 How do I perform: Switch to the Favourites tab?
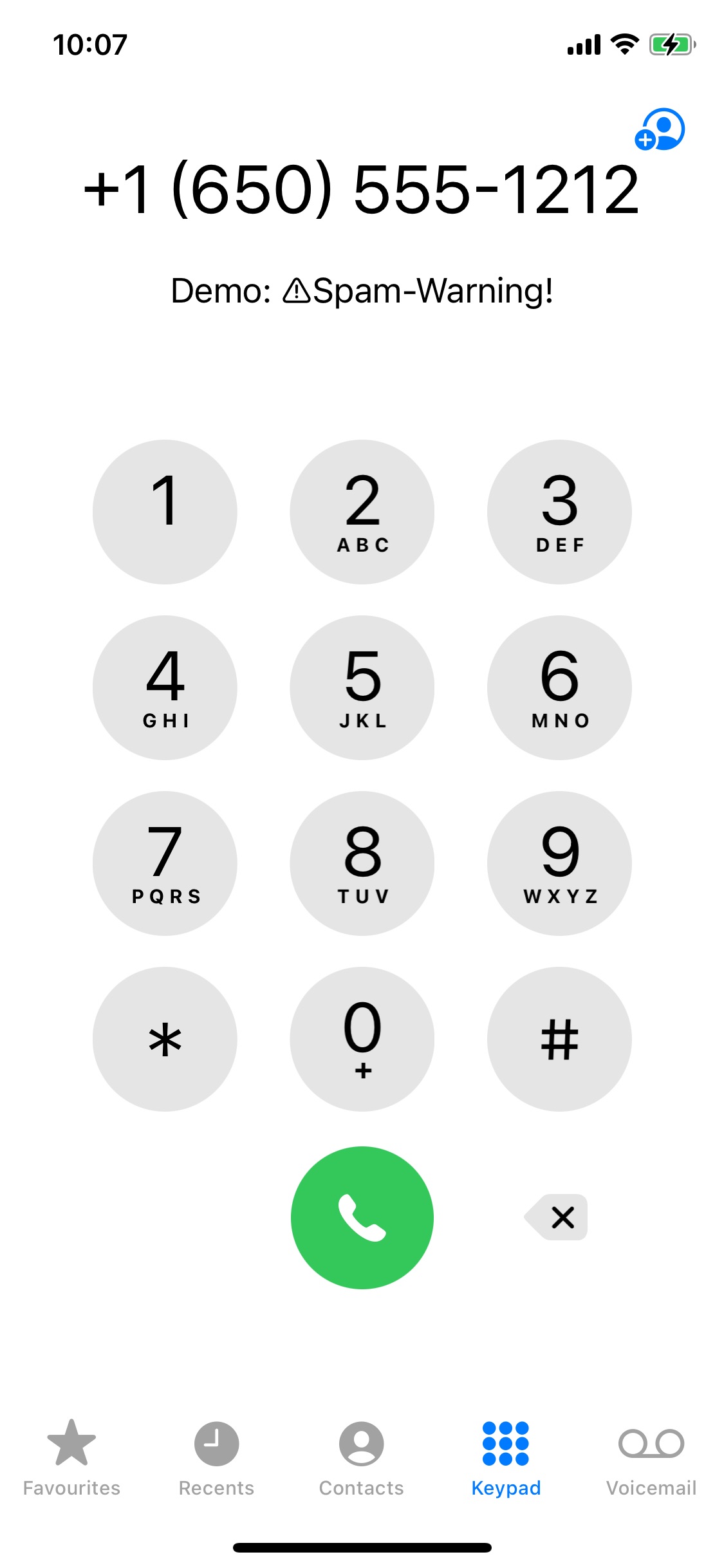click(71, 1459)
